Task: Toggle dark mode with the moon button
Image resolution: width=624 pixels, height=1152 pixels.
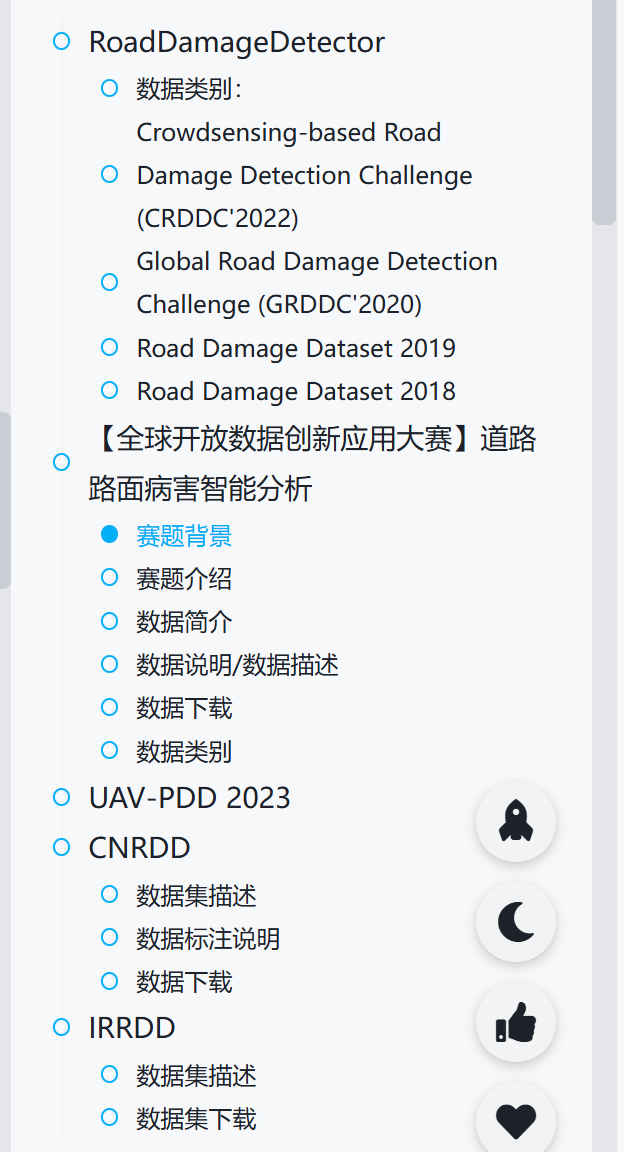Action: (x=516, y=922)
